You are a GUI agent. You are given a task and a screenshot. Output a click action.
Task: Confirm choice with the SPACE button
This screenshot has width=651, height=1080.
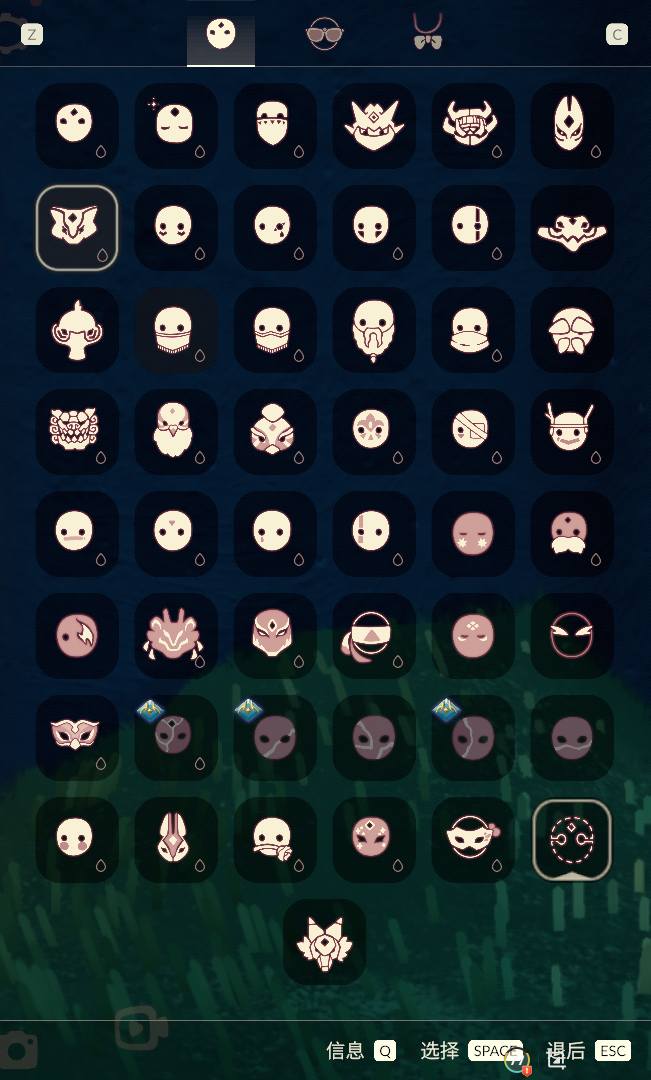click(x=495, y=1051)
